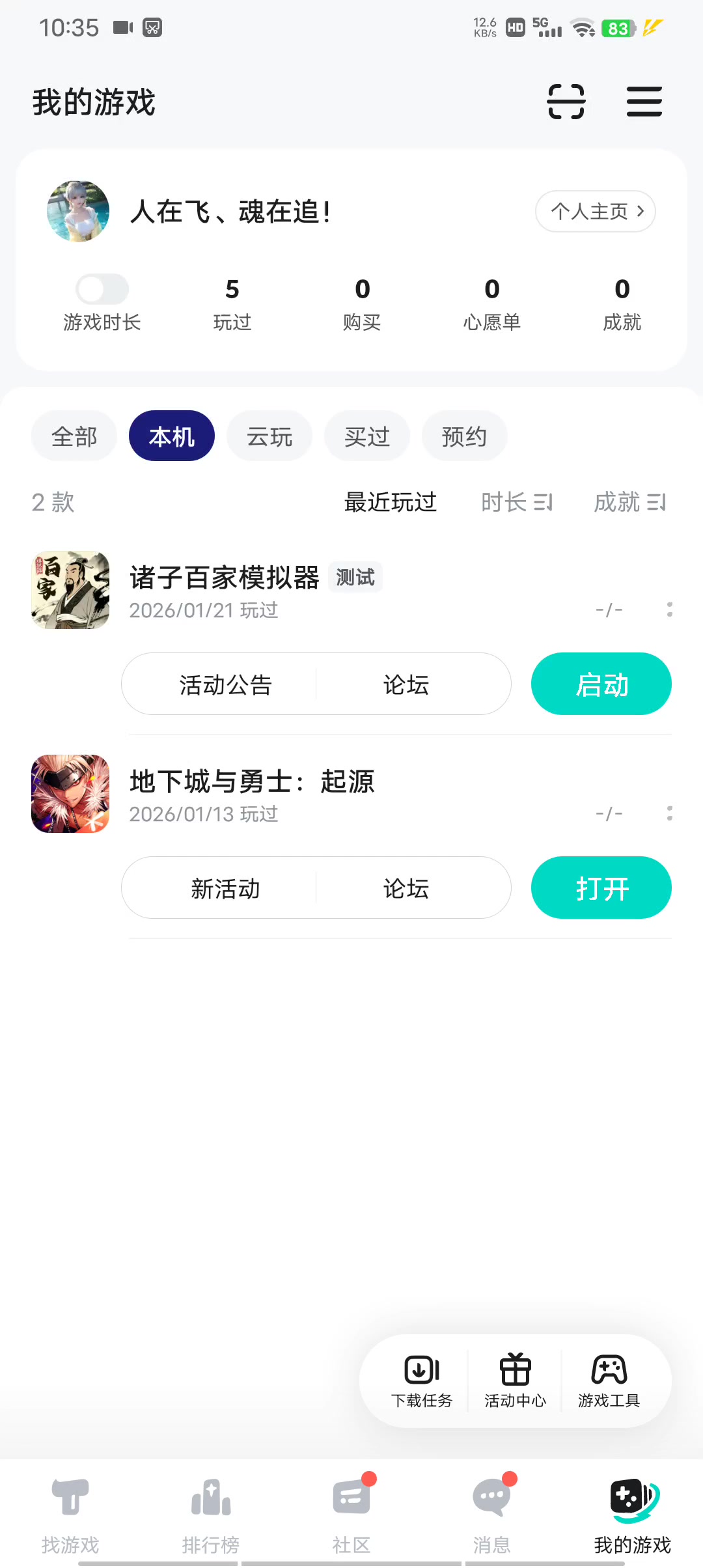
Task: Switch to the 云玩 filter
Action: (x=269, y=436)
